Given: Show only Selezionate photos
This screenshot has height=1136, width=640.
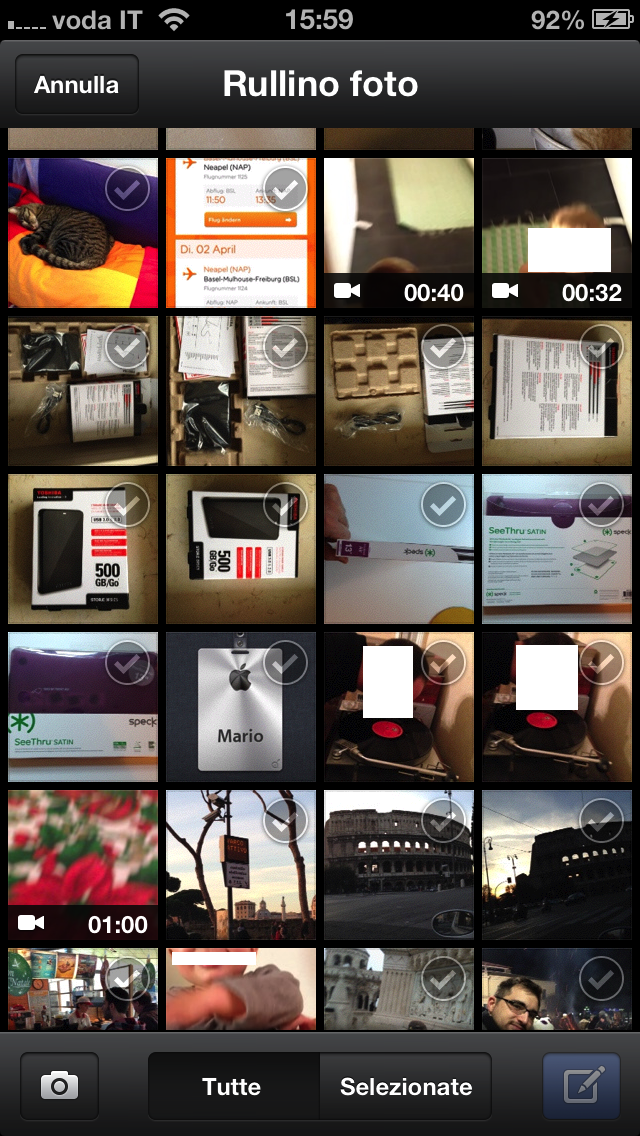Looking at the screenshot, I should tap(405, 1086).
